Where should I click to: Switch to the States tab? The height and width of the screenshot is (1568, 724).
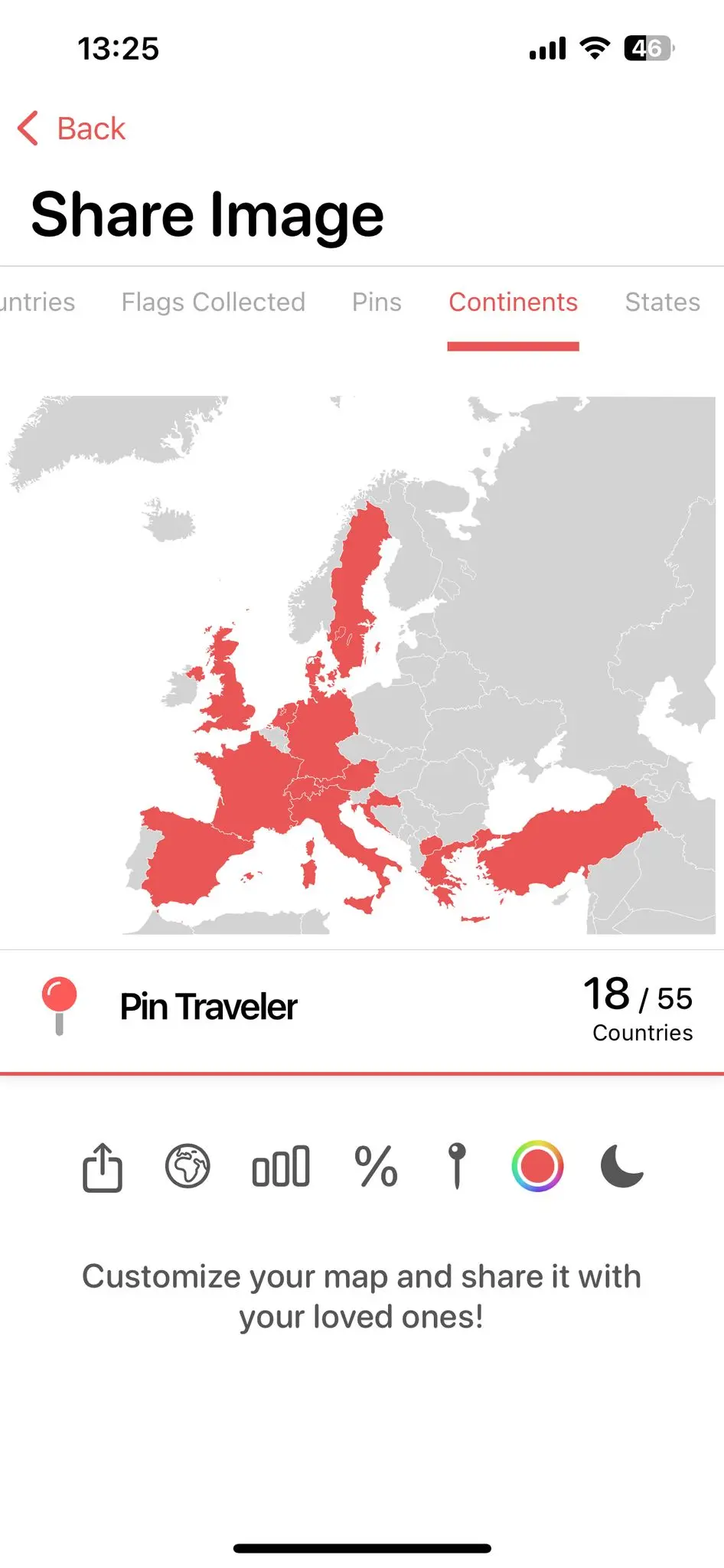coord(662,302)
